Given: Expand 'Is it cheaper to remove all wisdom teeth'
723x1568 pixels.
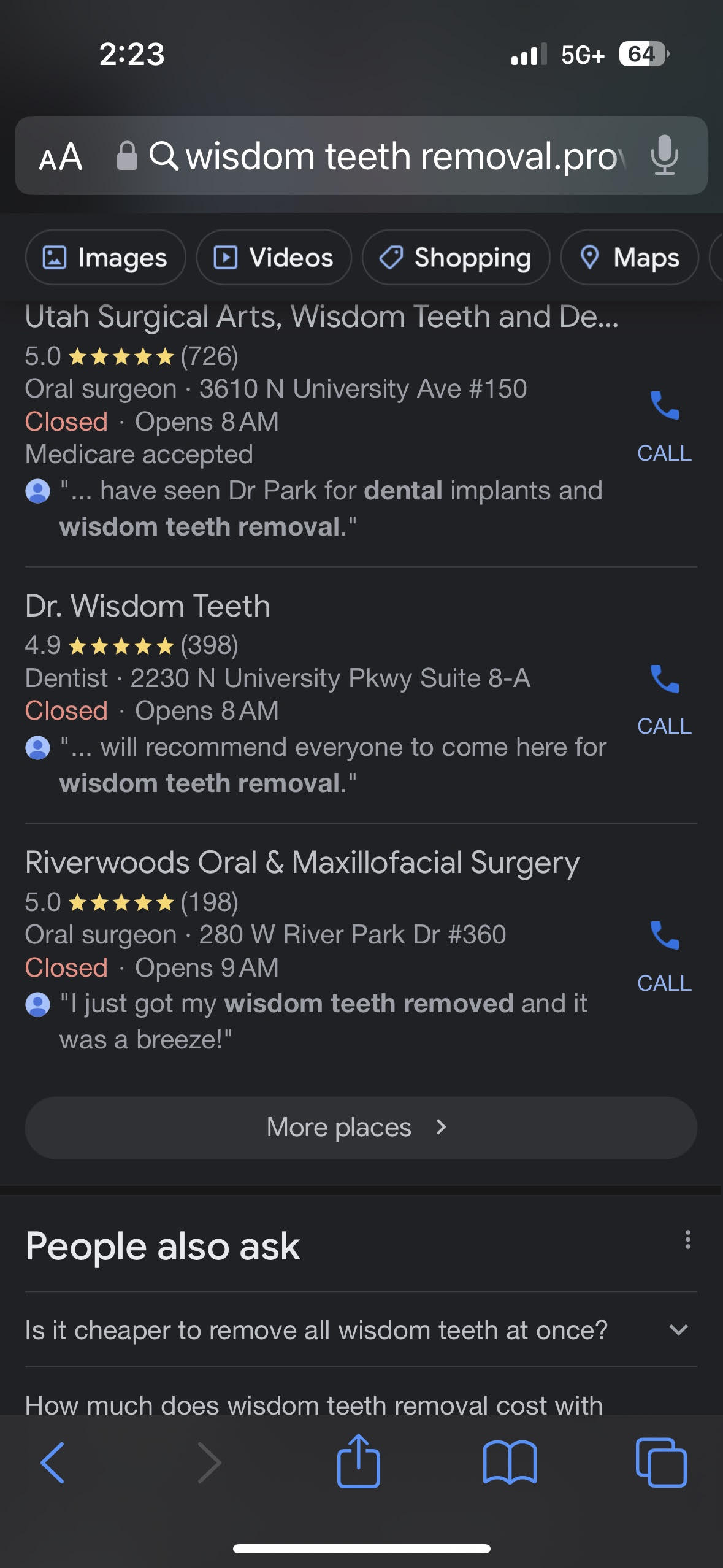Looking at the screenshot, I should [679, 1330].
